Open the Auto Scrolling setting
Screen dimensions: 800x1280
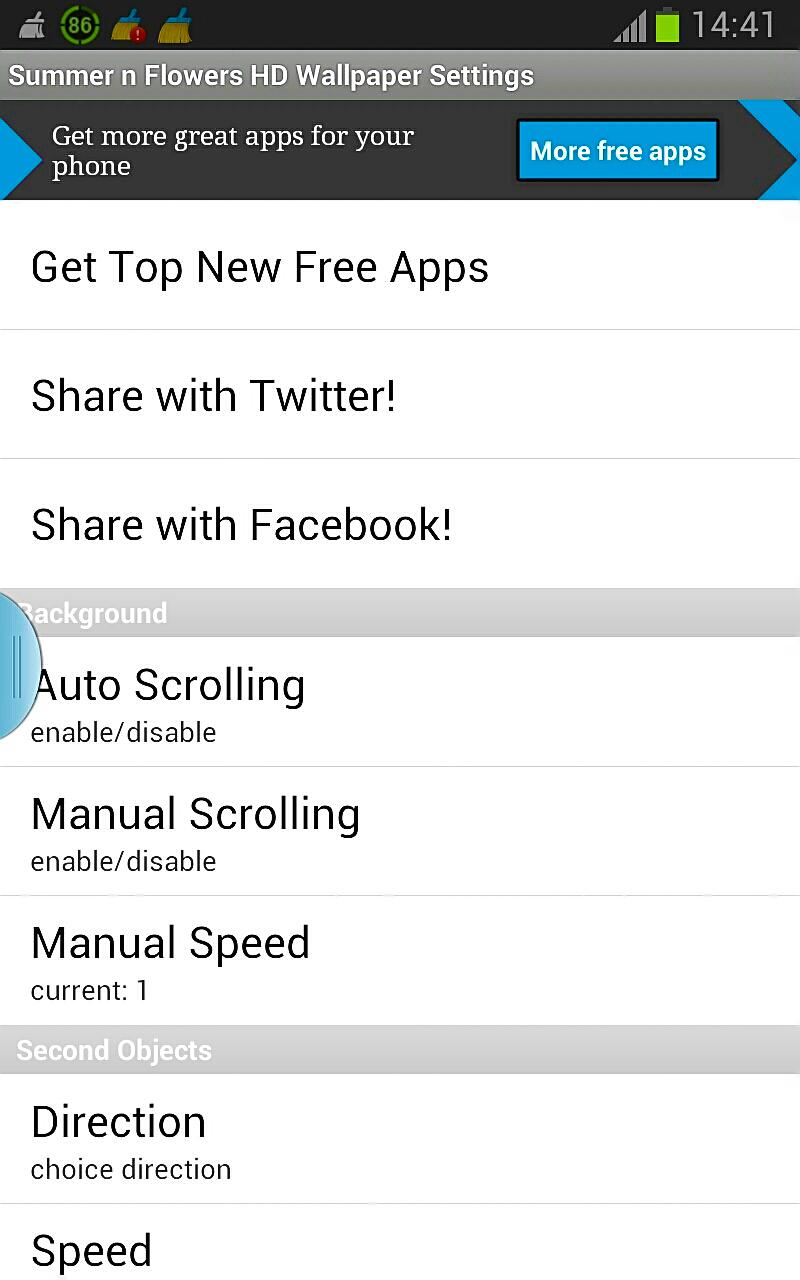400,702
